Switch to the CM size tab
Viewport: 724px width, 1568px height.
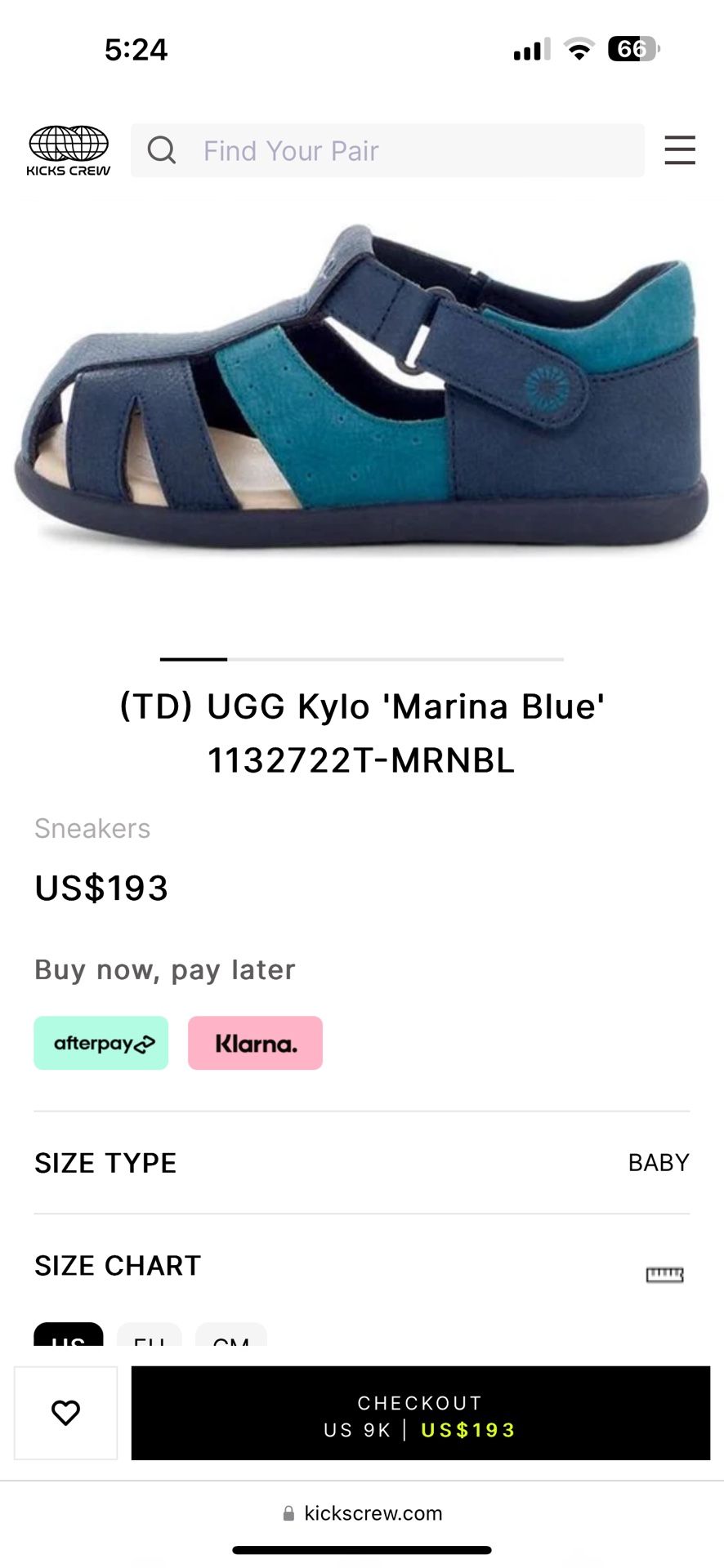pos(231,1339)
